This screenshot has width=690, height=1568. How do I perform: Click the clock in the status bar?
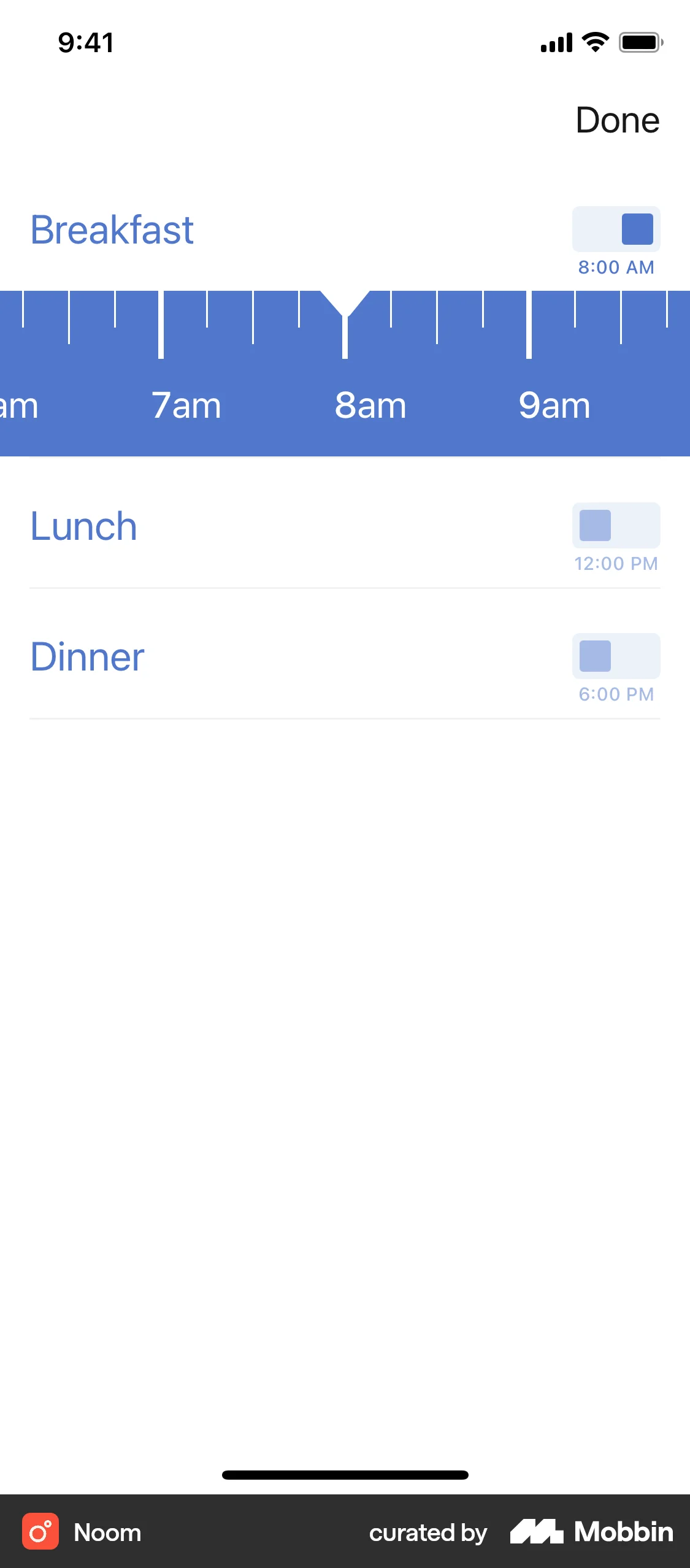pyautogui.click(x=85, y=42)
